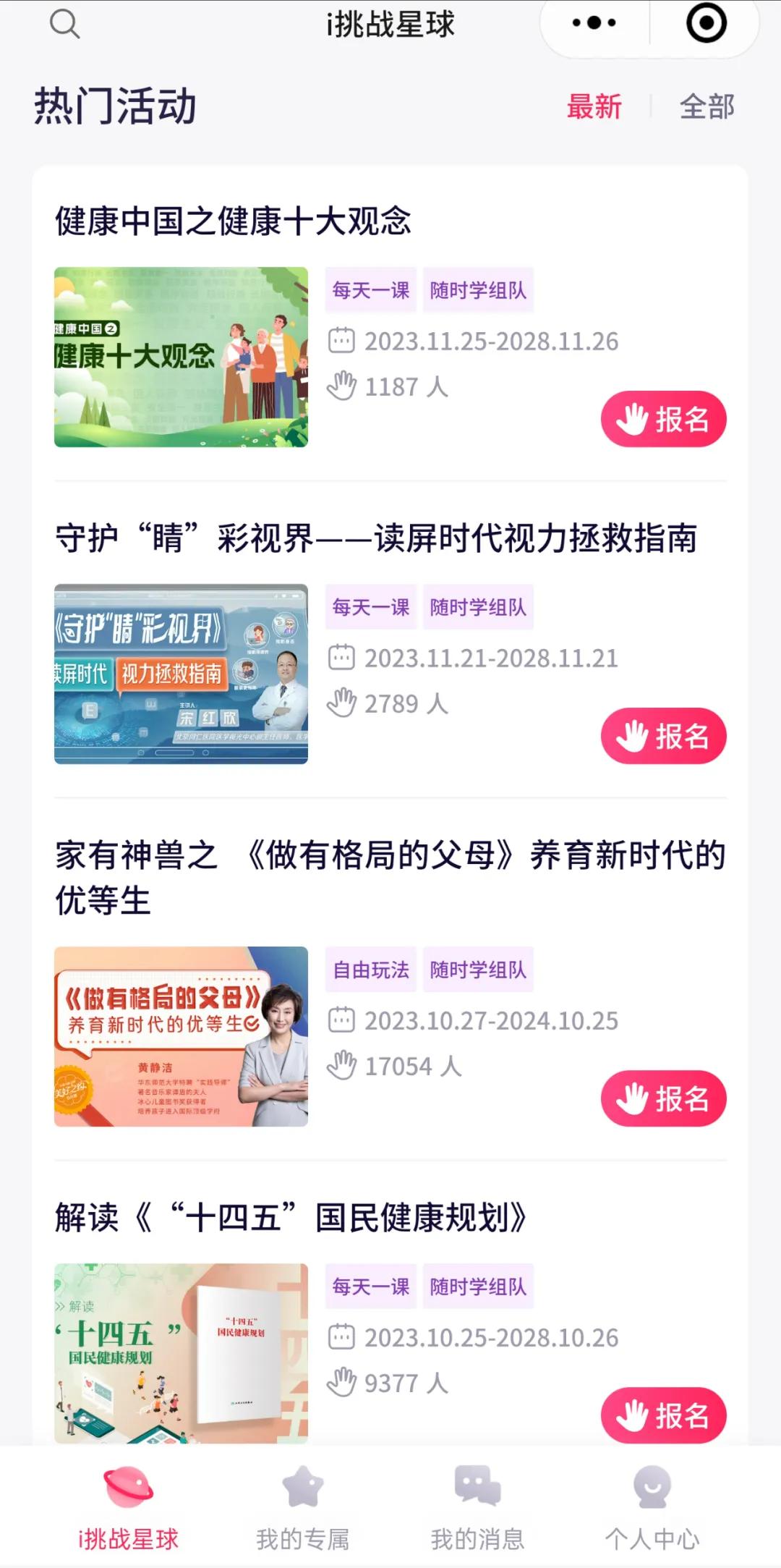Go to the i挑战星球 tab
Viewport: 781px width, 1568px height.
coord(128,1508)
